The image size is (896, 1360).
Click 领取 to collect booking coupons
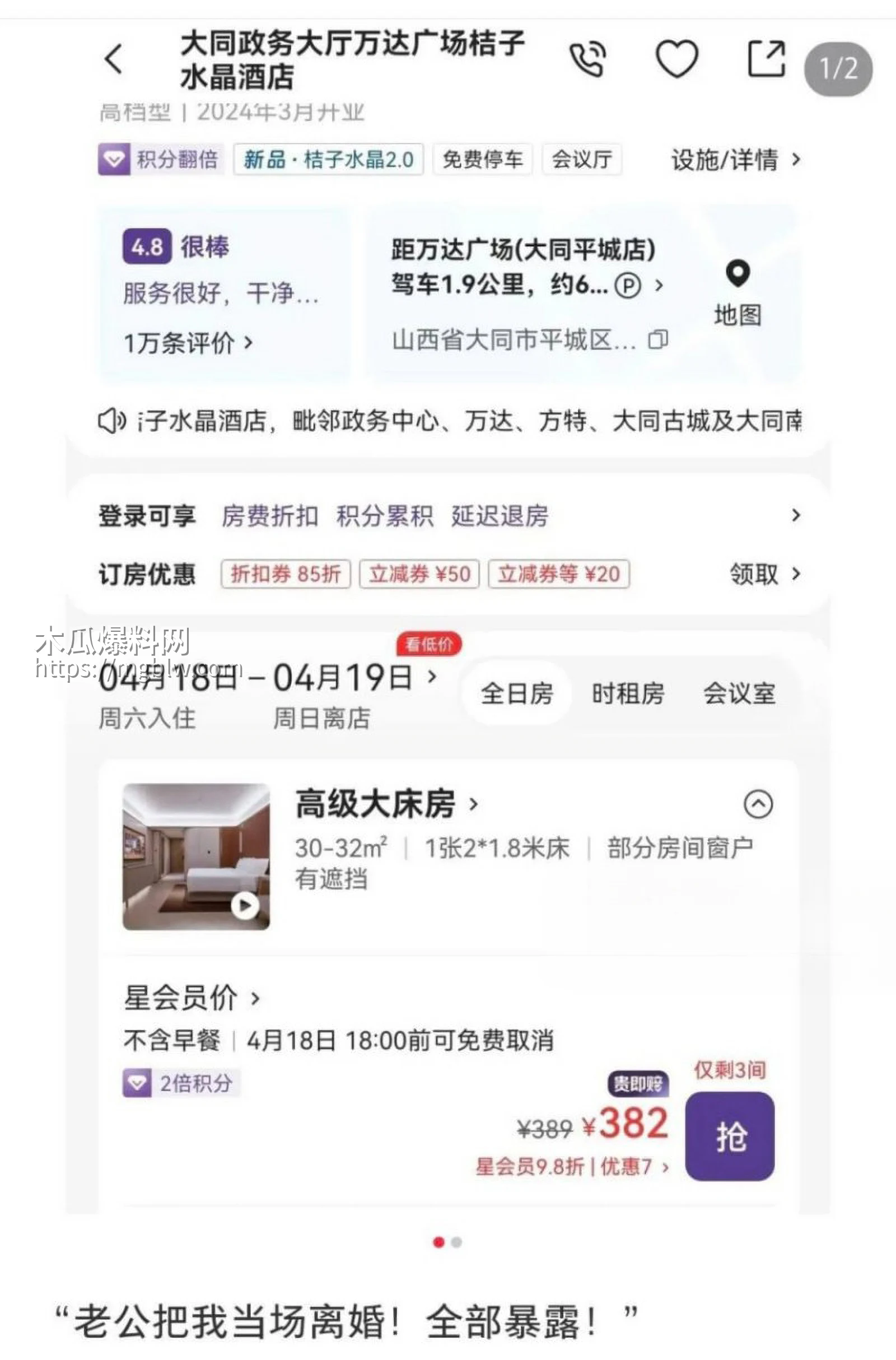click(x=754, y=575)
